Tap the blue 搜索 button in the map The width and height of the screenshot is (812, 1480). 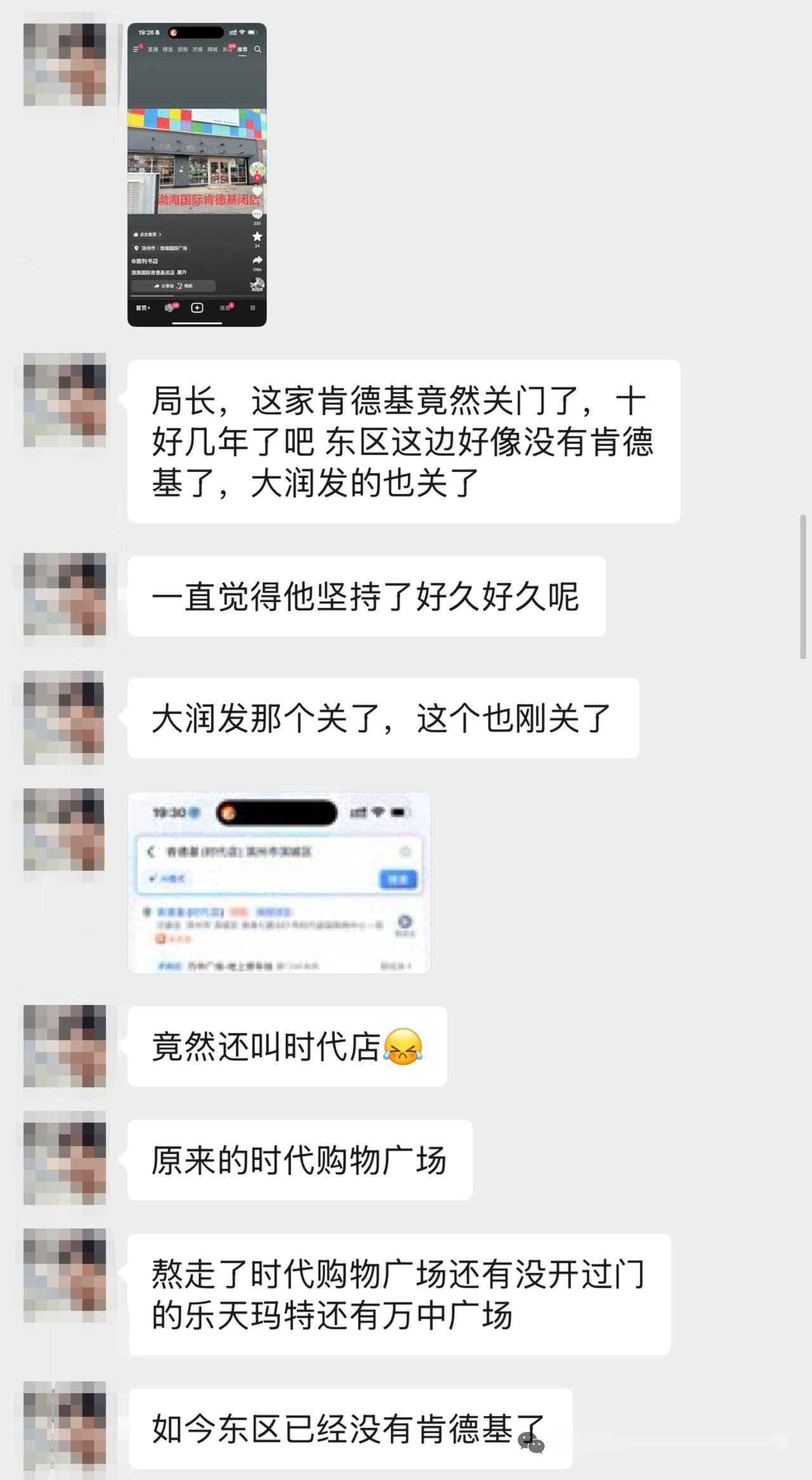398,879
